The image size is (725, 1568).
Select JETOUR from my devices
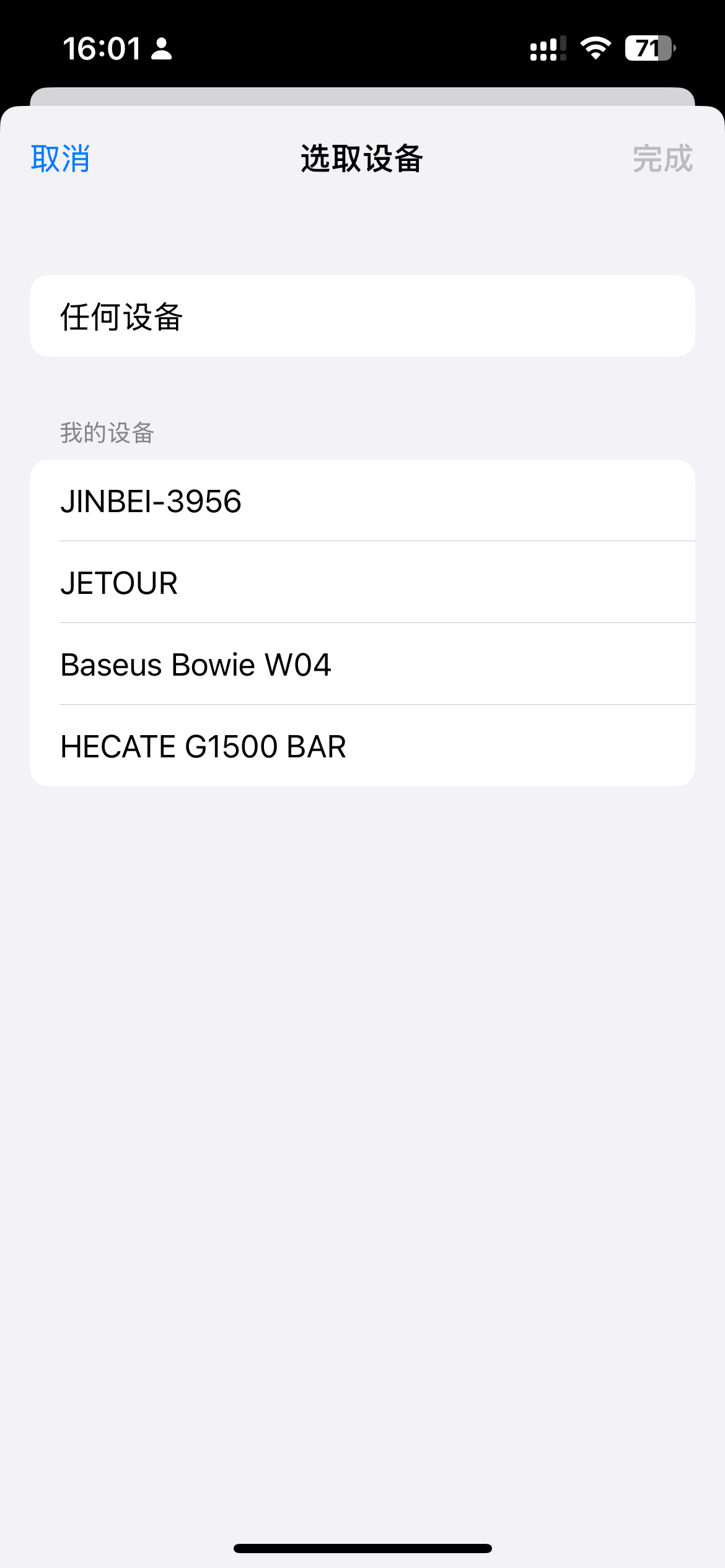pos(362,583)
